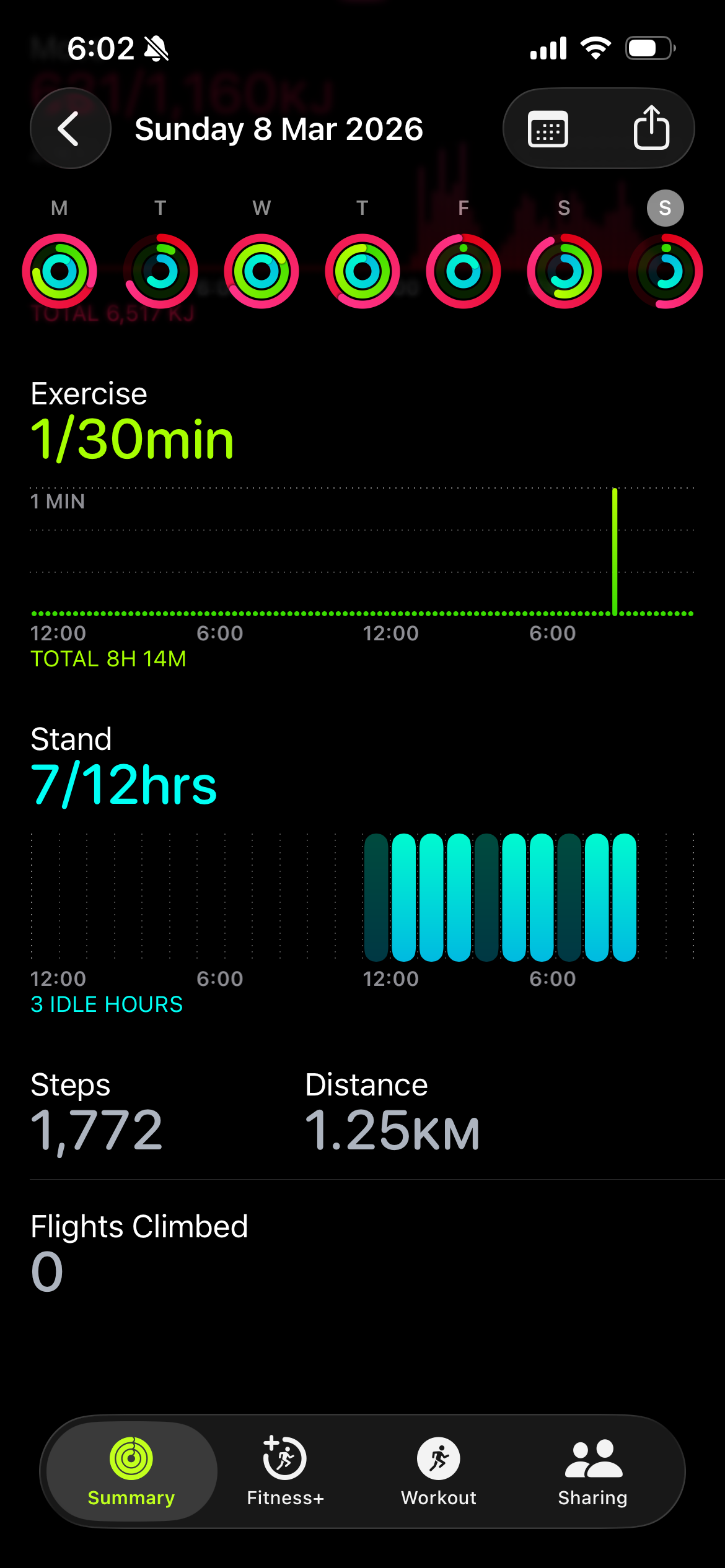Viewport: 725px width, 1568px height.
Task: Select Wednesday's activity rings
Action: pos(261,271)
